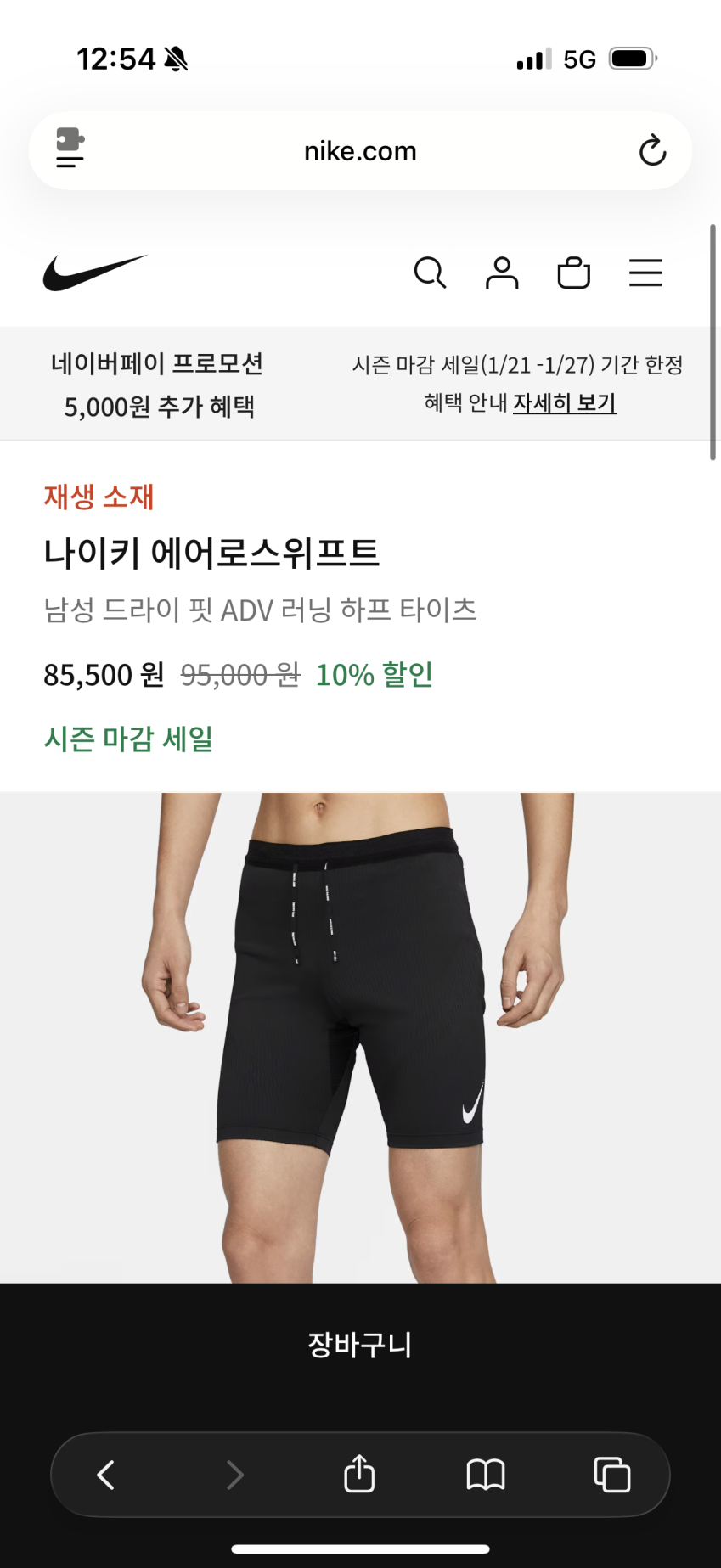Open the hamburger menu
Screen dimensions: 721x1568
pyautogui.click(x=645, y=273)
